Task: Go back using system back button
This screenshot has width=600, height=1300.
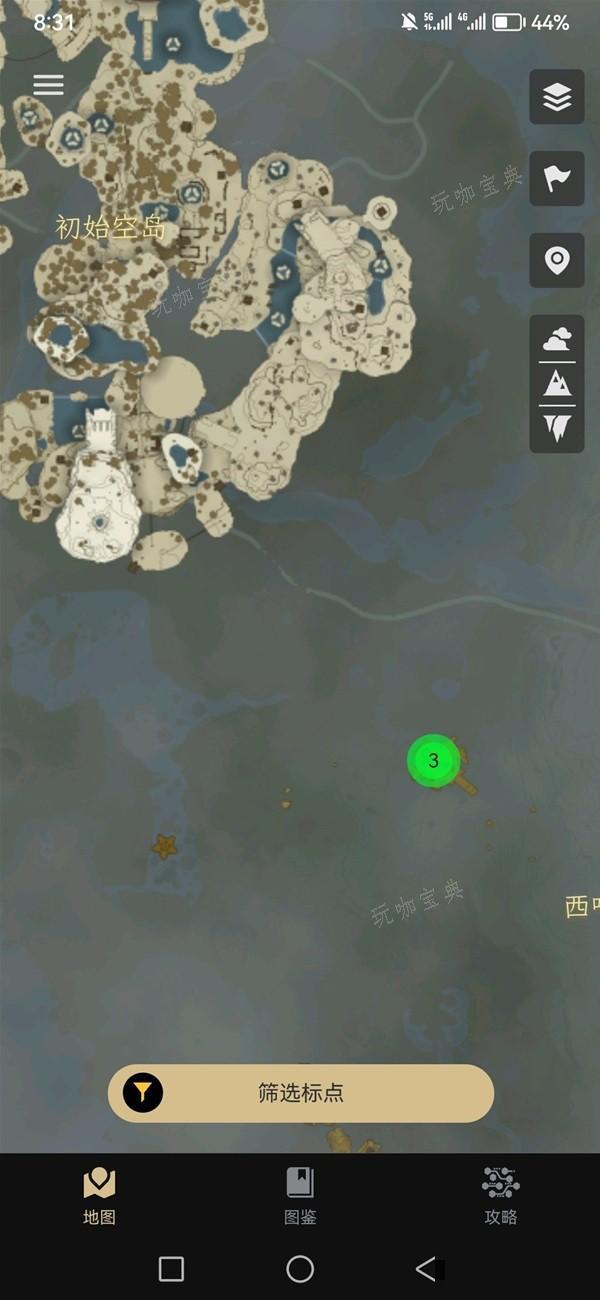Action: click(427, 1269)
